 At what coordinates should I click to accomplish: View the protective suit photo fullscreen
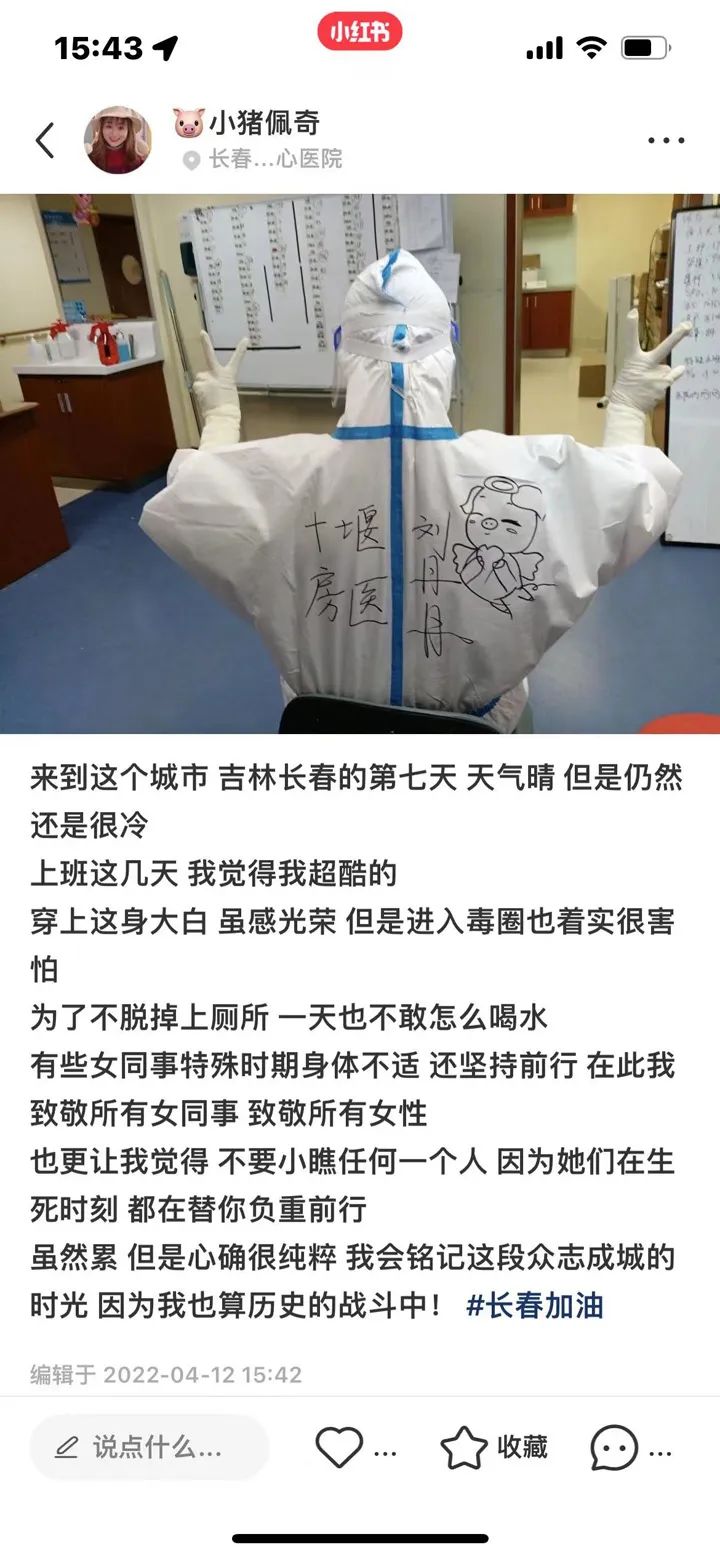point(360,463)
